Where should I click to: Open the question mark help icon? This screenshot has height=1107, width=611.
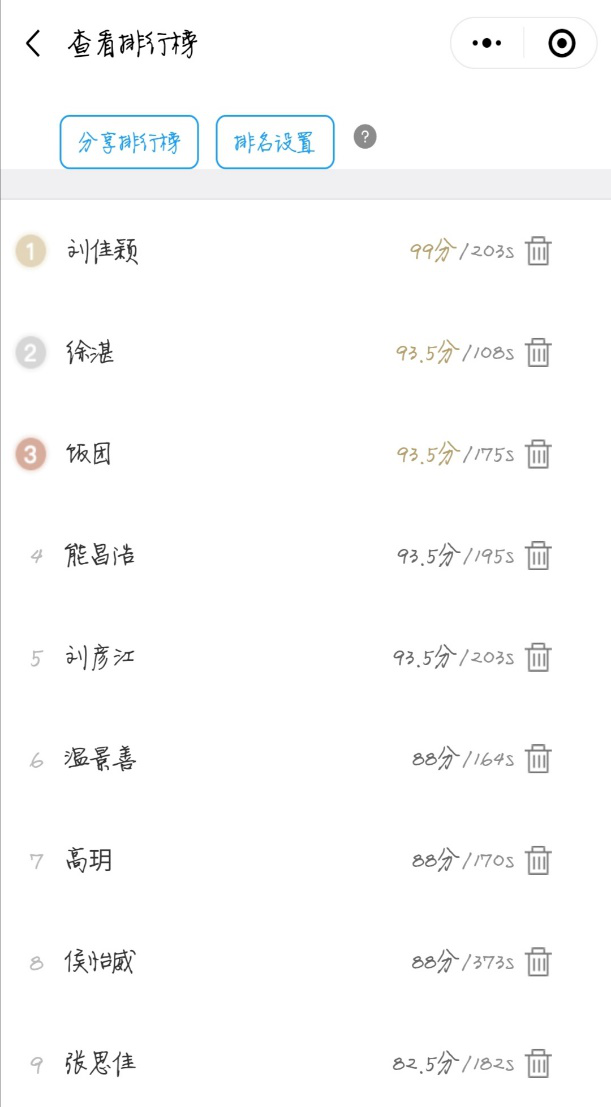[365, 136]
